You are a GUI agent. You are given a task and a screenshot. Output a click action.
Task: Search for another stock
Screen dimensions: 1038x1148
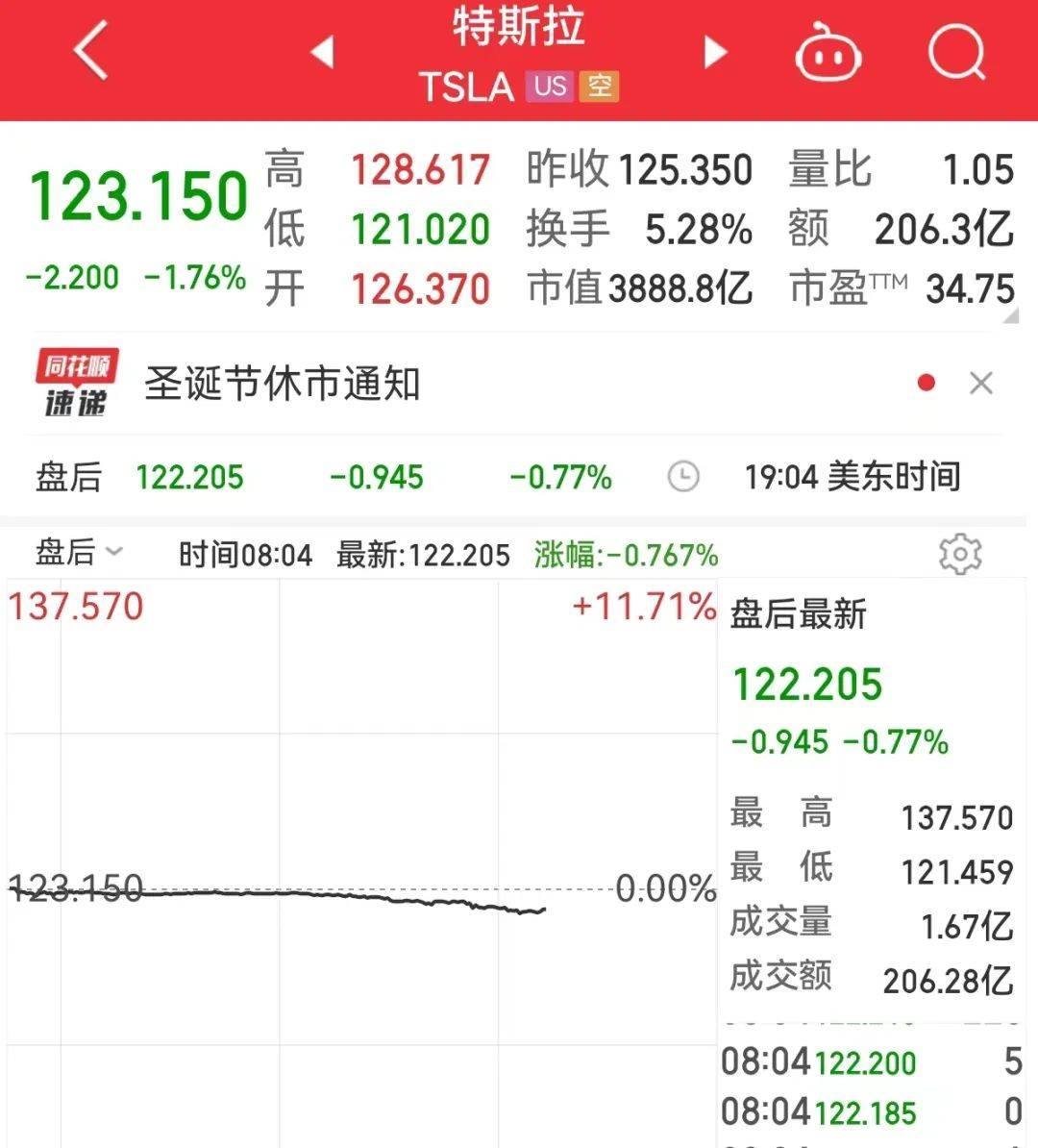coord(956,52)
